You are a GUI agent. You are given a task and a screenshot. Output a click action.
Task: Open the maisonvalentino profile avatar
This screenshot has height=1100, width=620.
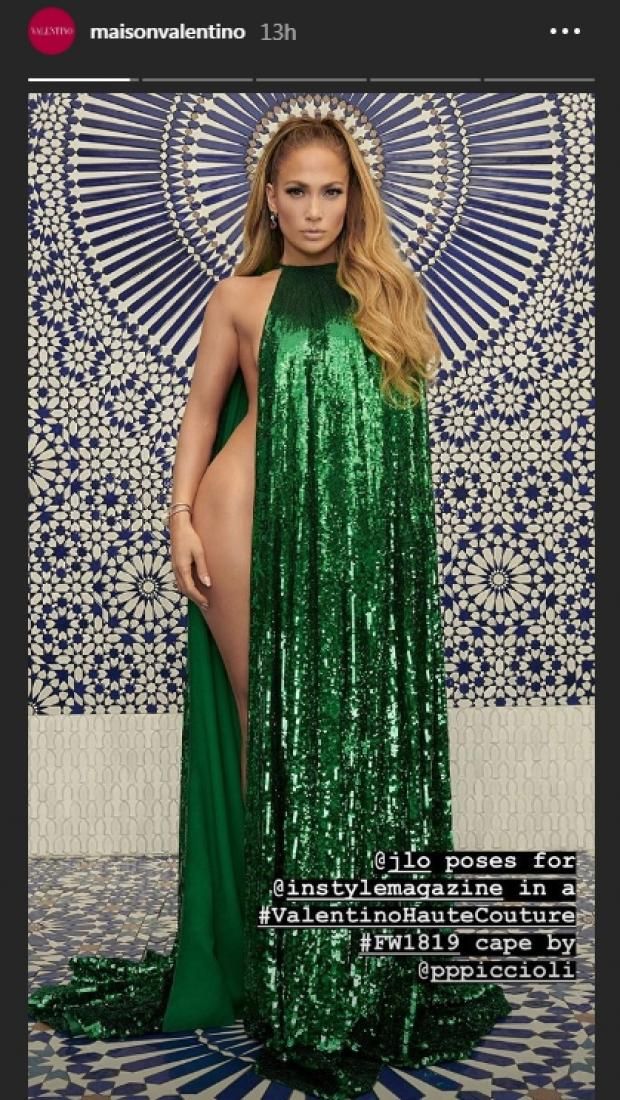pos(51,31)
